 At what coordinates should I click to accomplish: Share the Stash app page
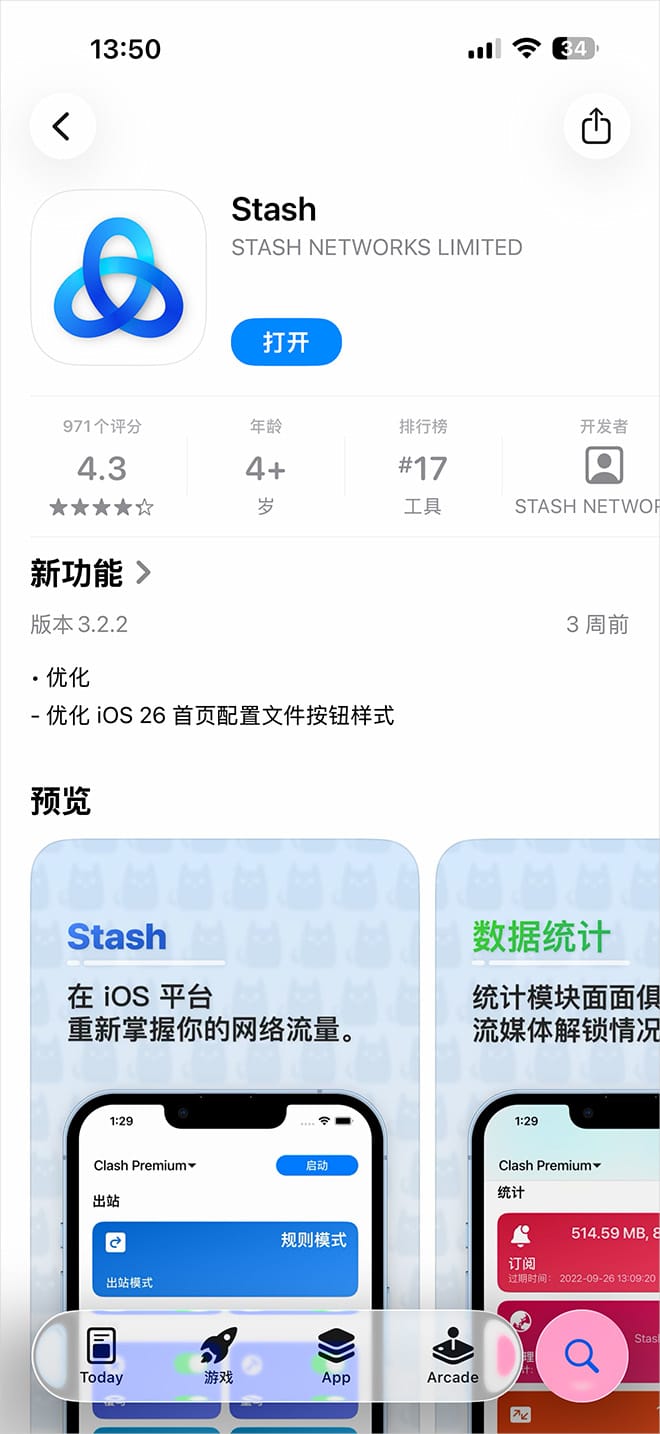(x=596, y=126)
